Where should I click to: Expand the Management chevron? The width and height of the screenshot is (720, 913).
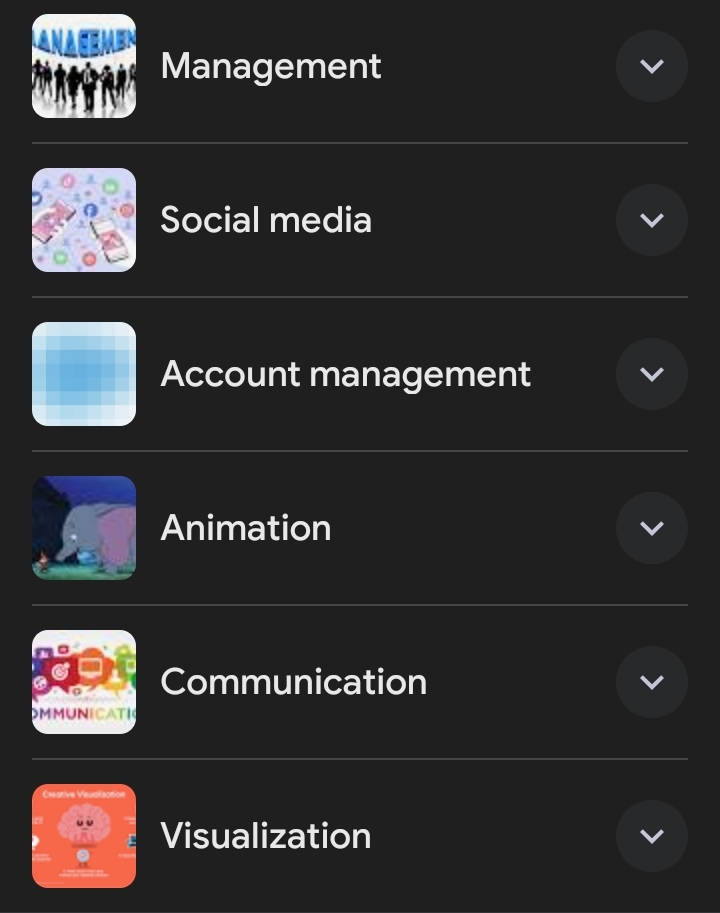[x=652, y=66]
